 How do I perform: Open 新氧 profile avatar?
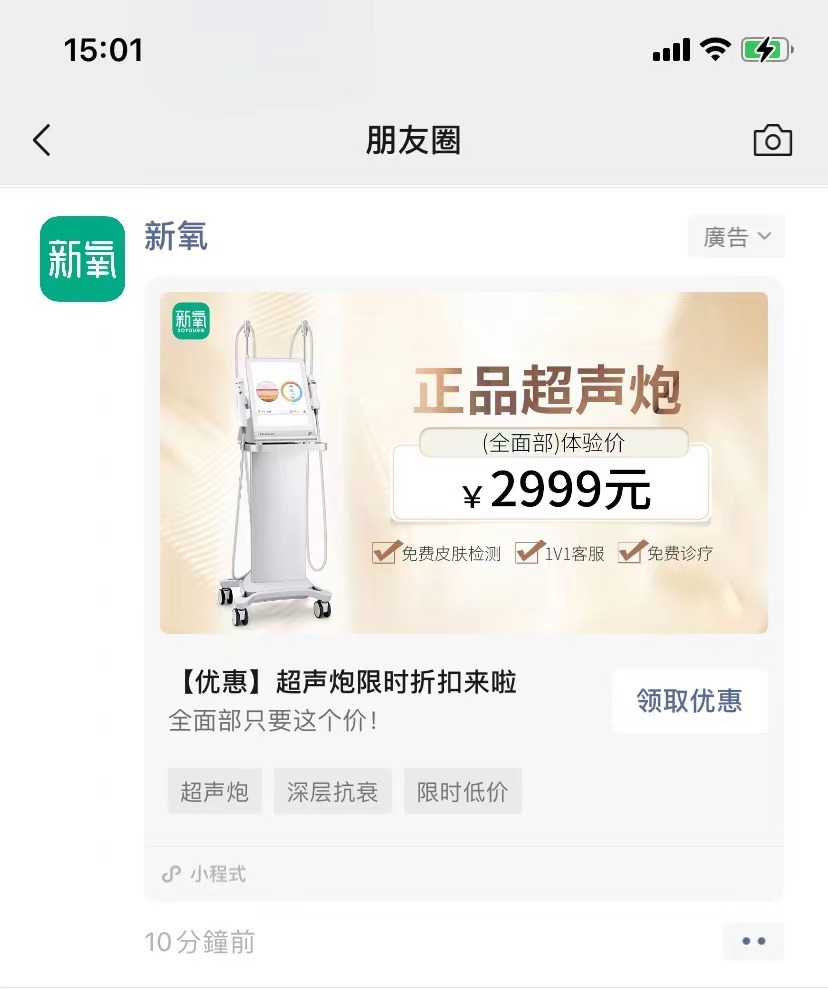tap(82, 259)
